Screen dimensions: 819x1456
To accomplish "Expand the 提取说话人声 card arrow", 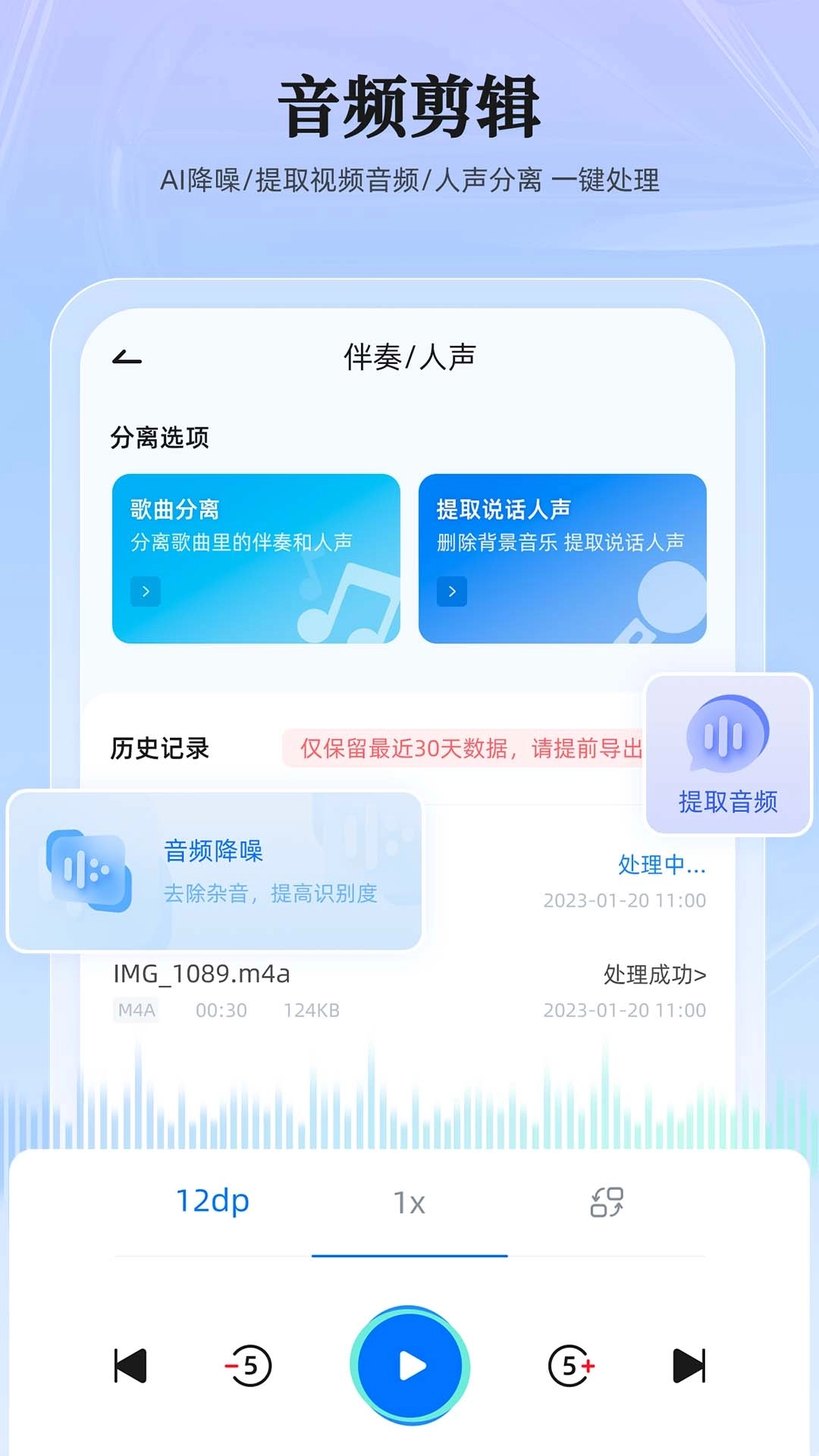I will [453, 590].
